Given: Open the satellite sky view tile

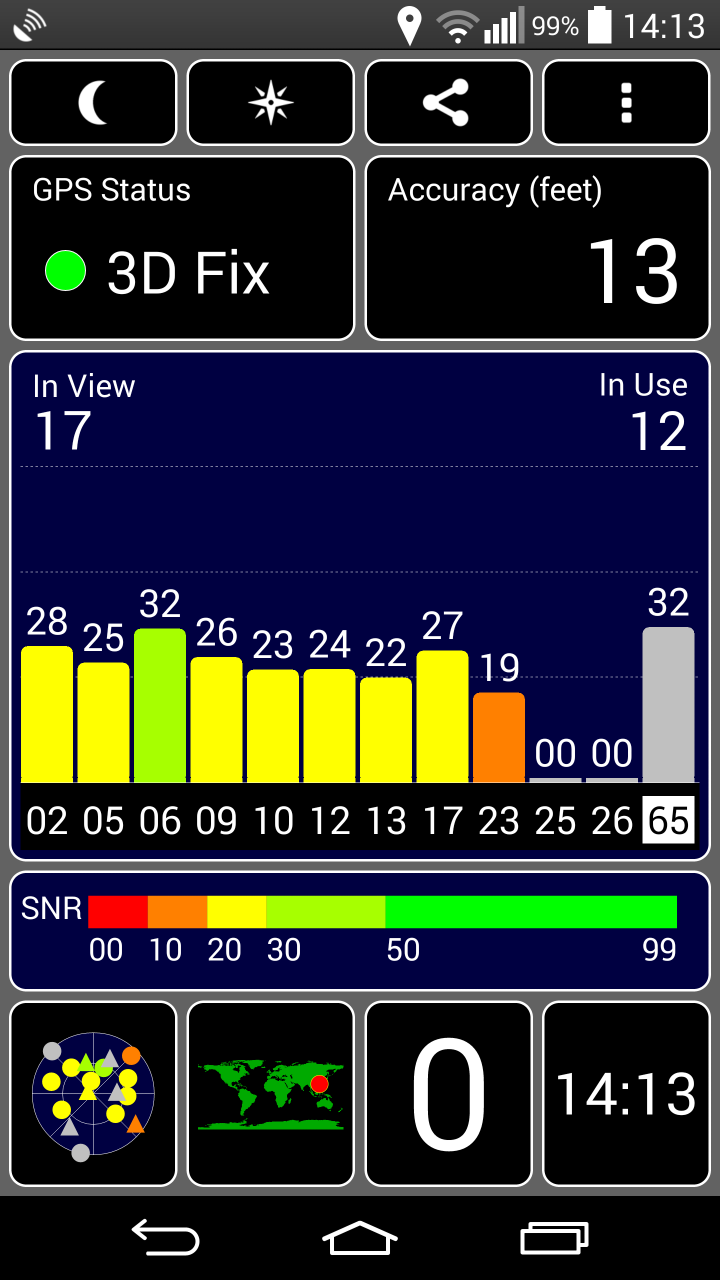Looking at the screenshot, I should point(93,1094).
